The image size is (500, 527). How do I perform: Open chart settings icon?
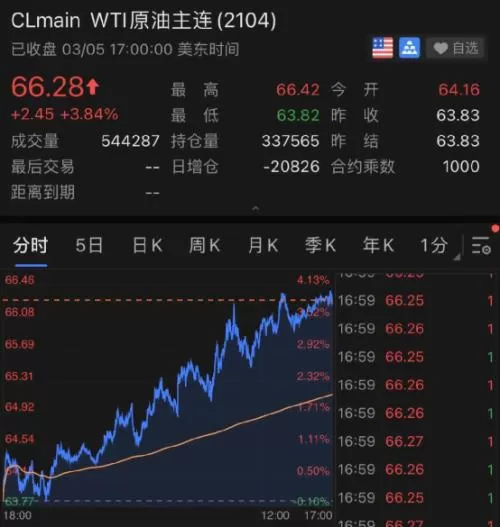pos(481,246)
